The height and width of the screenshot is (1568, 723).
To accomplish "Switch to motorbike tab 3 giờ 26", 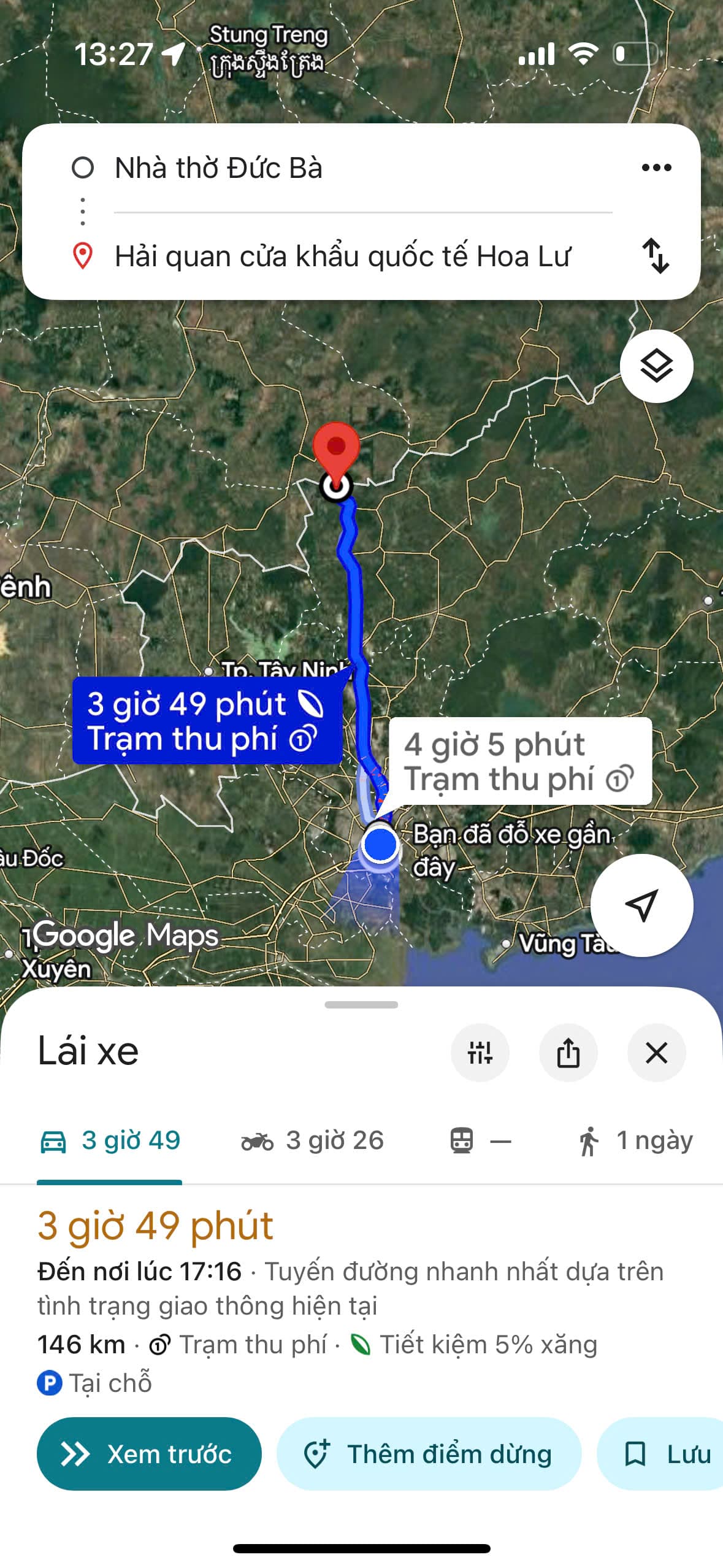I will (313, 1141).
